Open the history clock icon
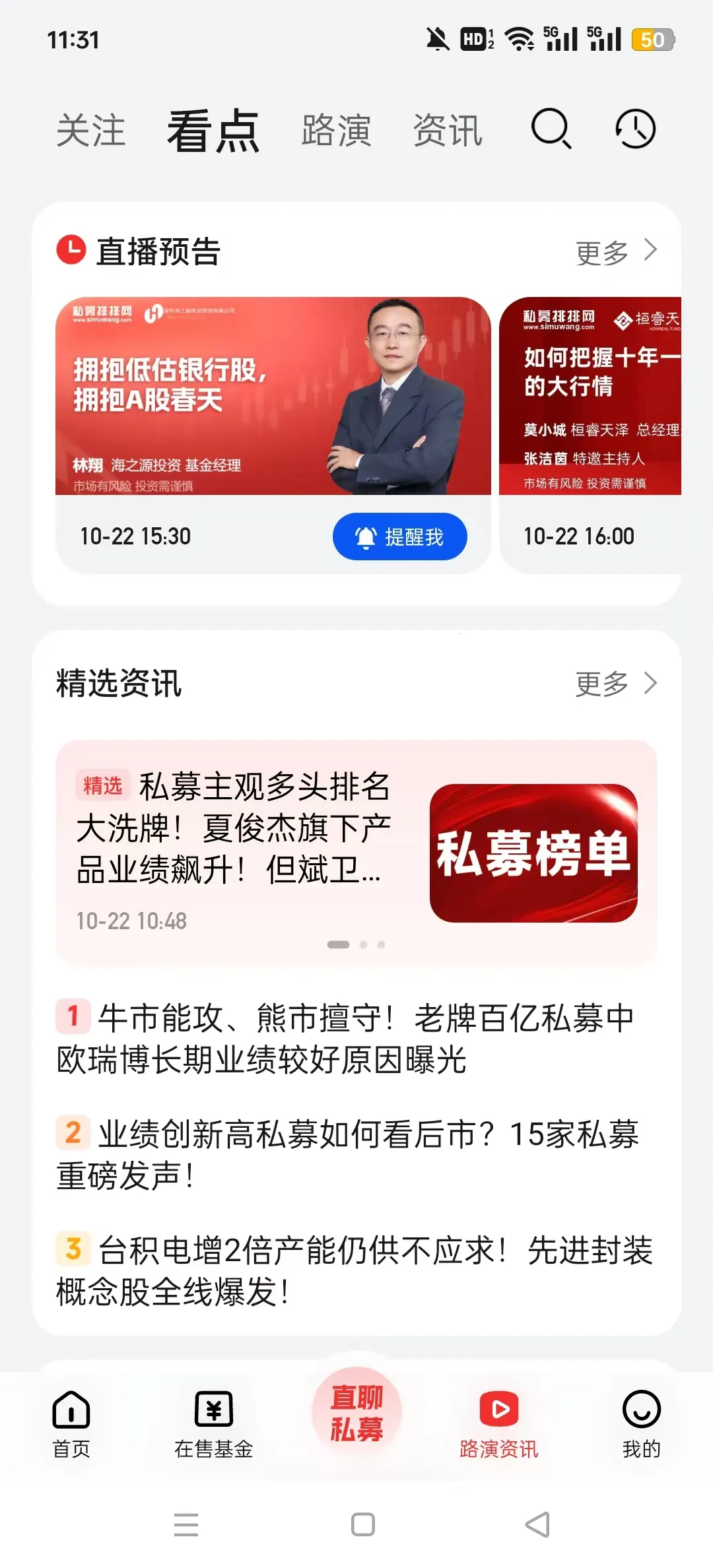Screen dimensions: 713x1568 coord(635,129)
